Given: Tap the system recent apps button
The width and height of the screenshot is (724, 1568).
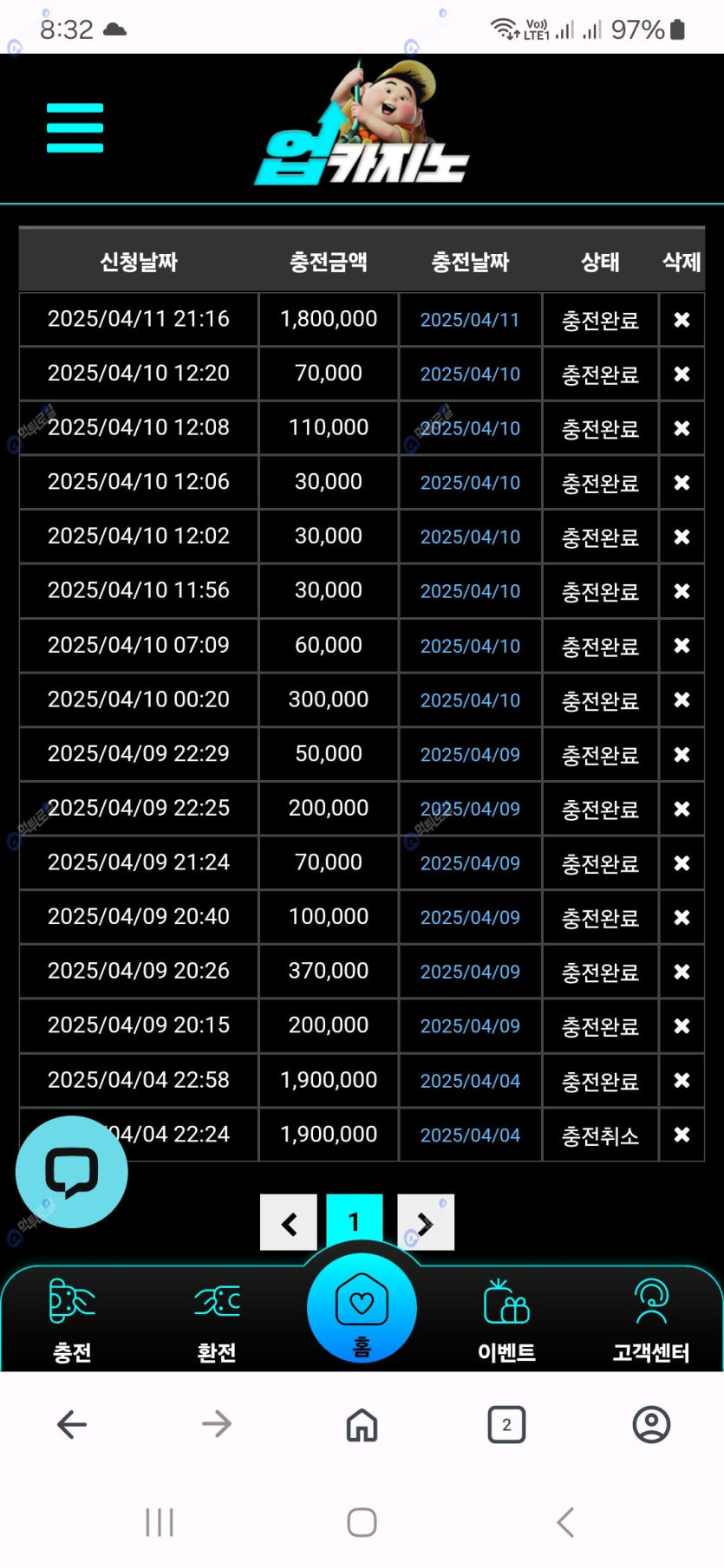Looking at the screenshot, I should coord(160,1522).
